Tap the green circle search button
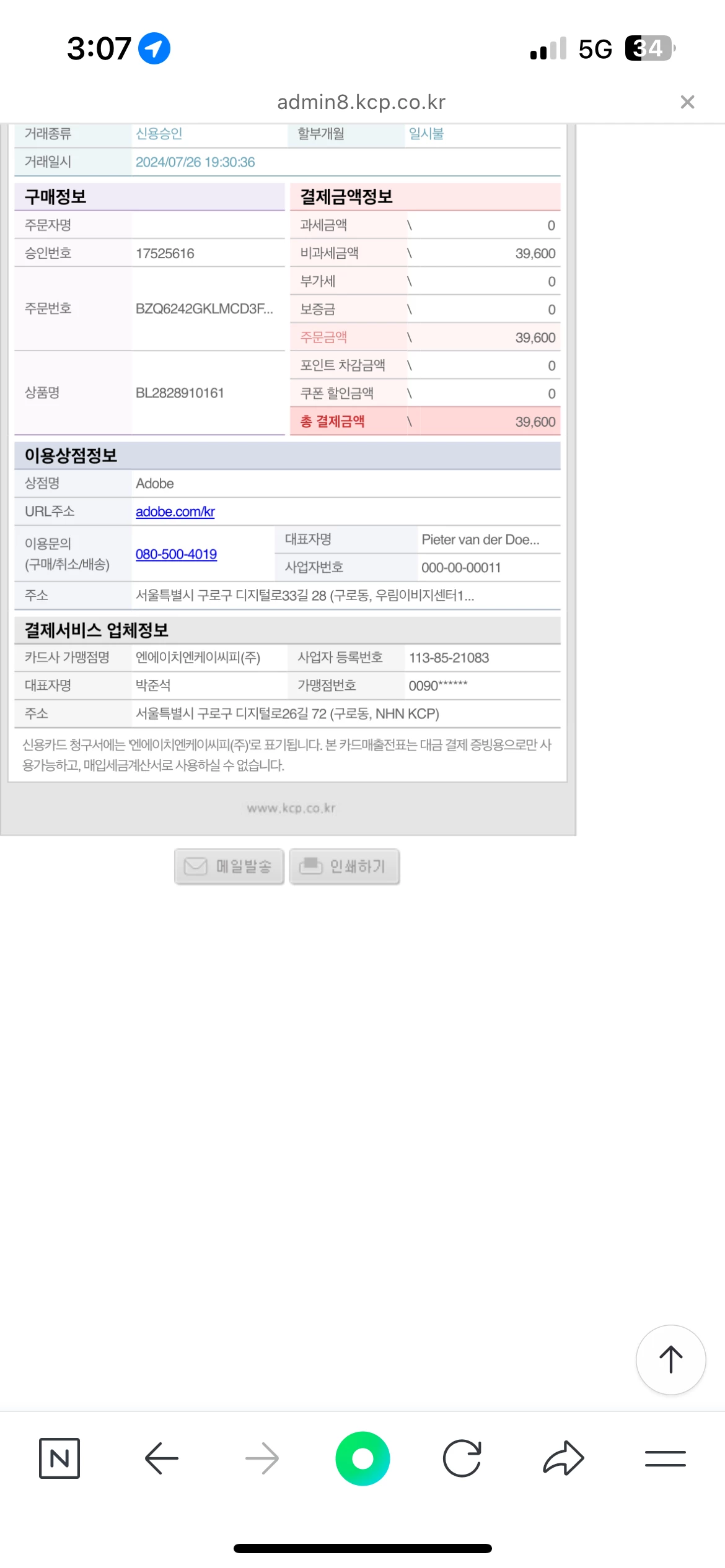 [x=362, y=1458]
